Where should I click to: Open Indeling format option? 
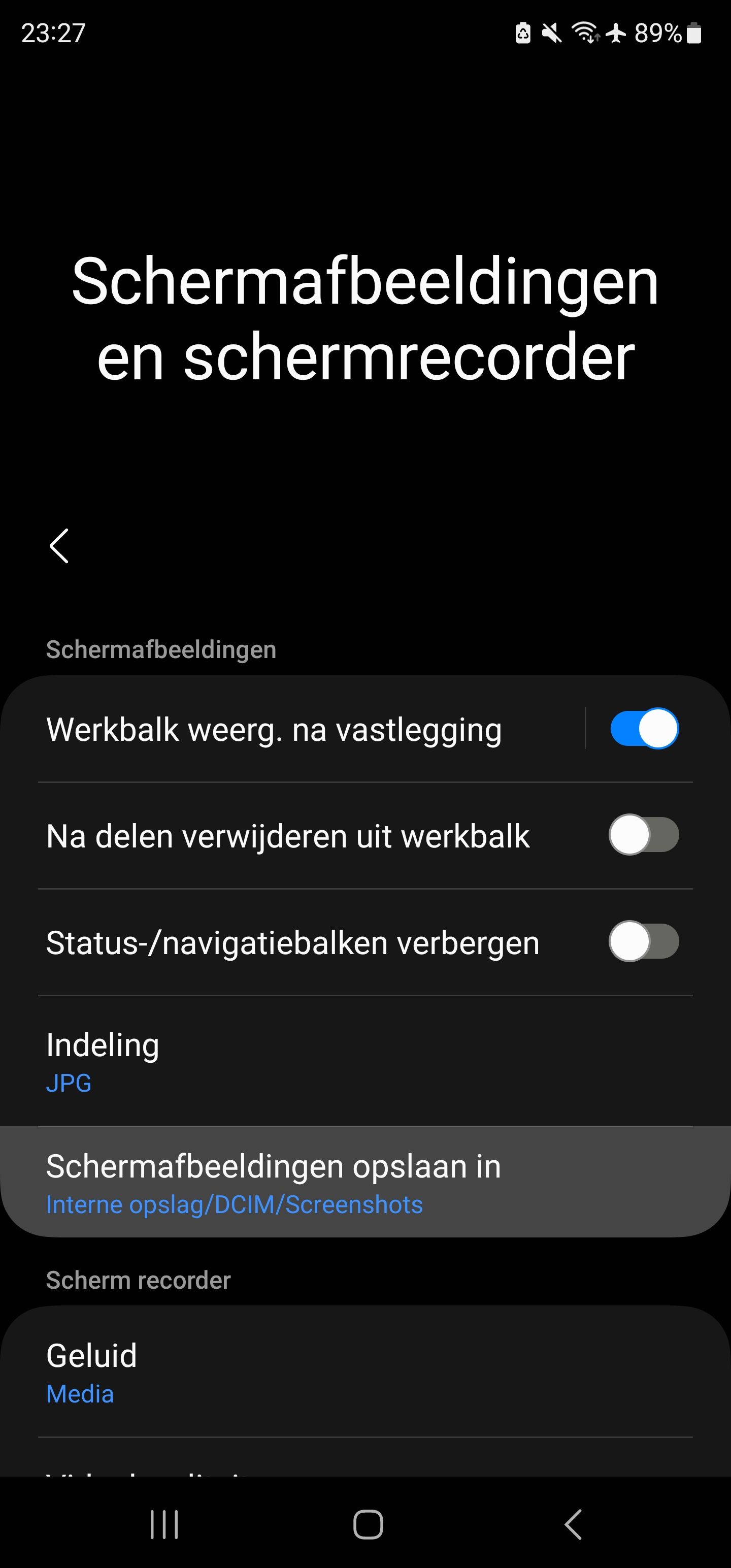tap(365, 1061)
